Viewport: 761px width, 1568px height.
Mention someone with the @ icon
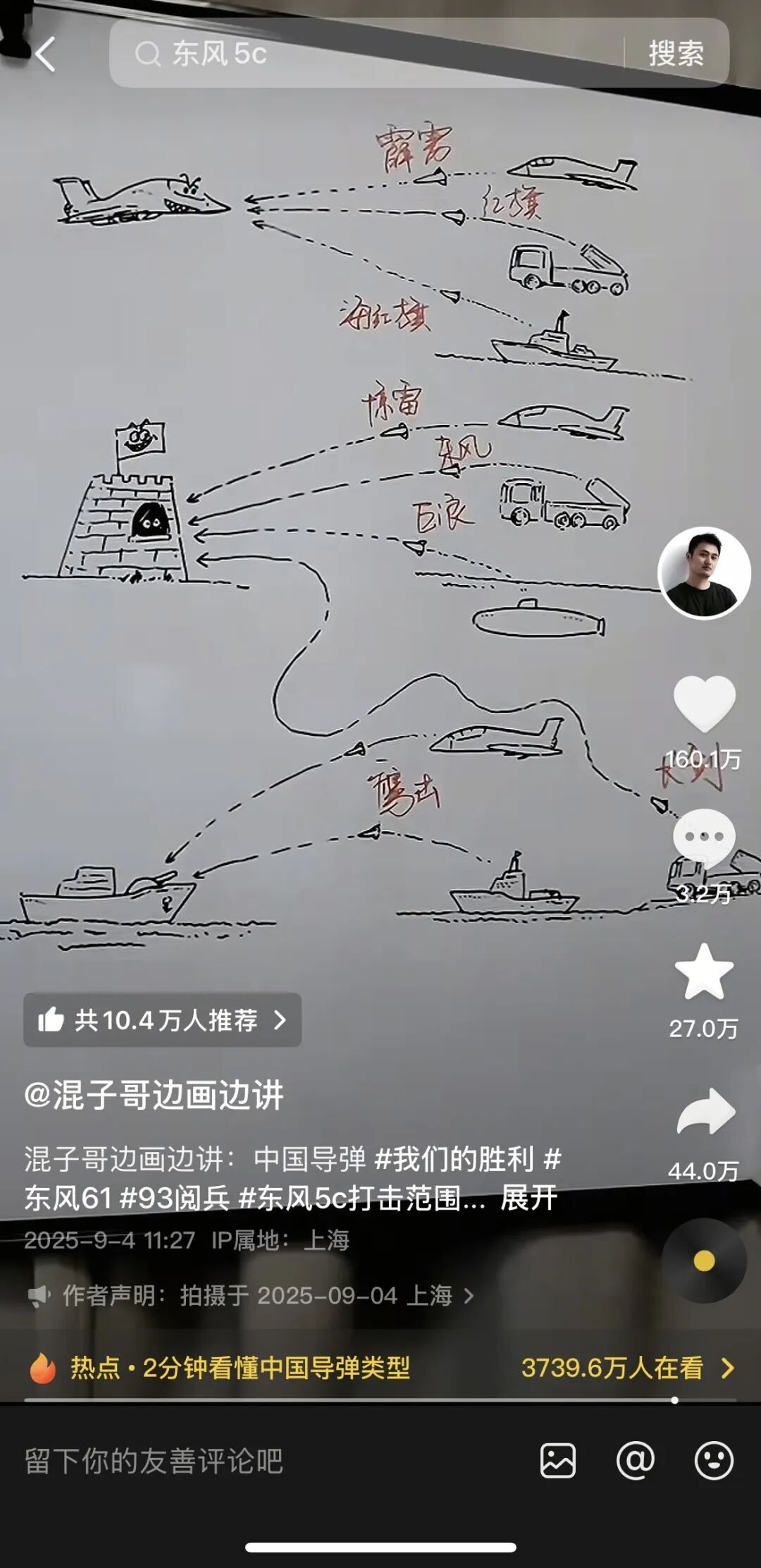[x=635, y=1460]
